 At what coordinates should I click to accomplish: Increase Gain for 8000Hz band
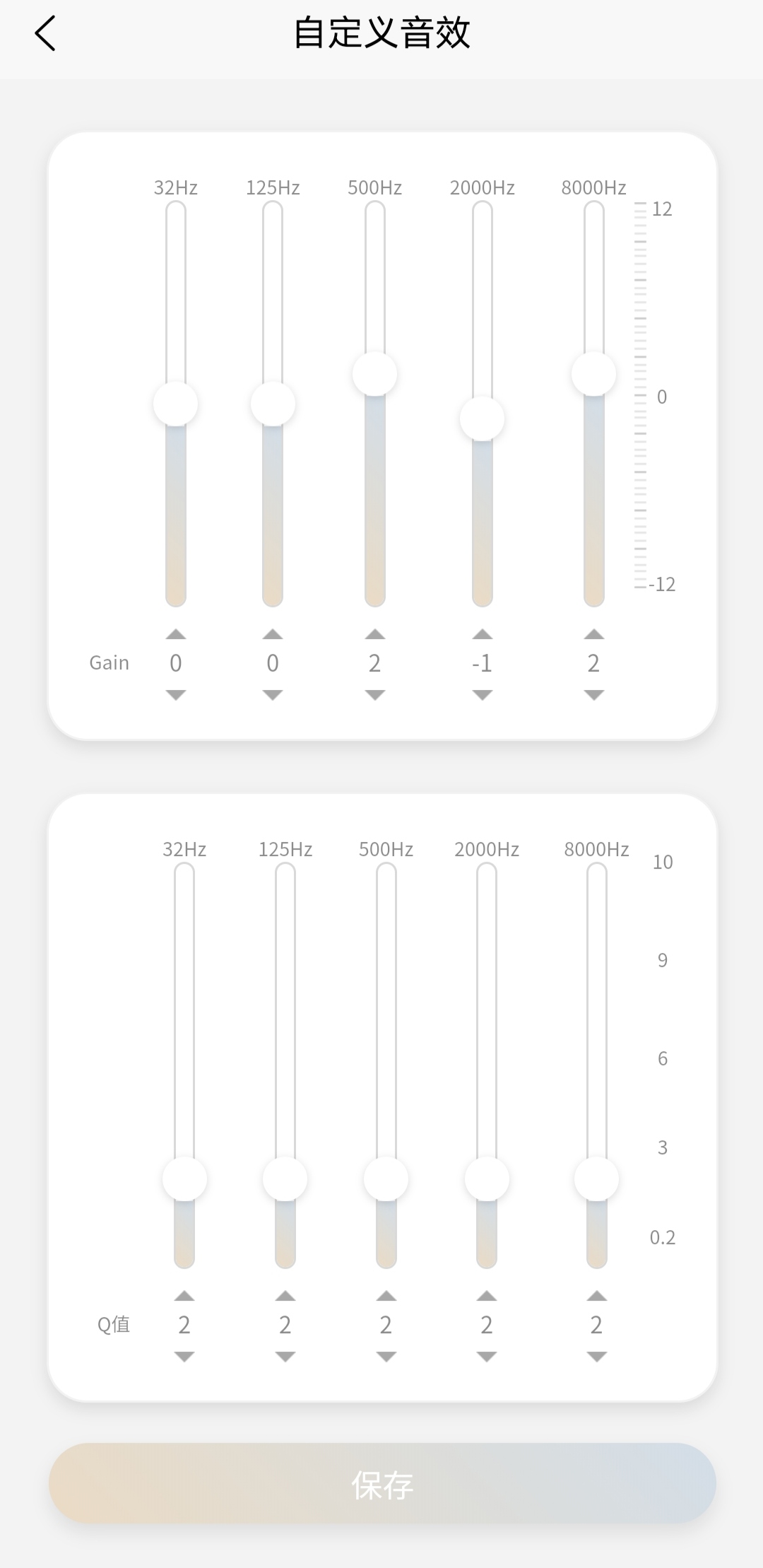click(x=594, y=633)
